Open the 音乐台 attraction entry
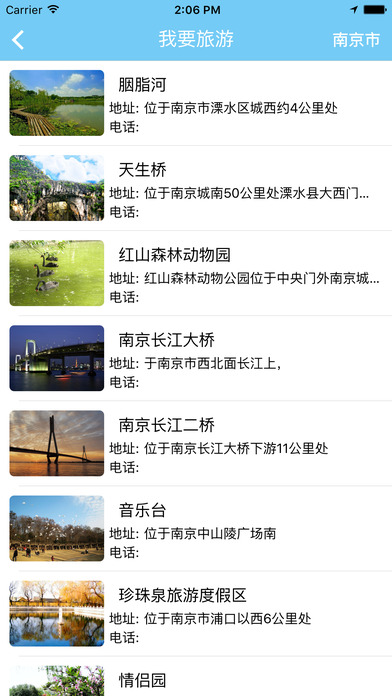Screen dimensions: 392x696 (196, 529)
